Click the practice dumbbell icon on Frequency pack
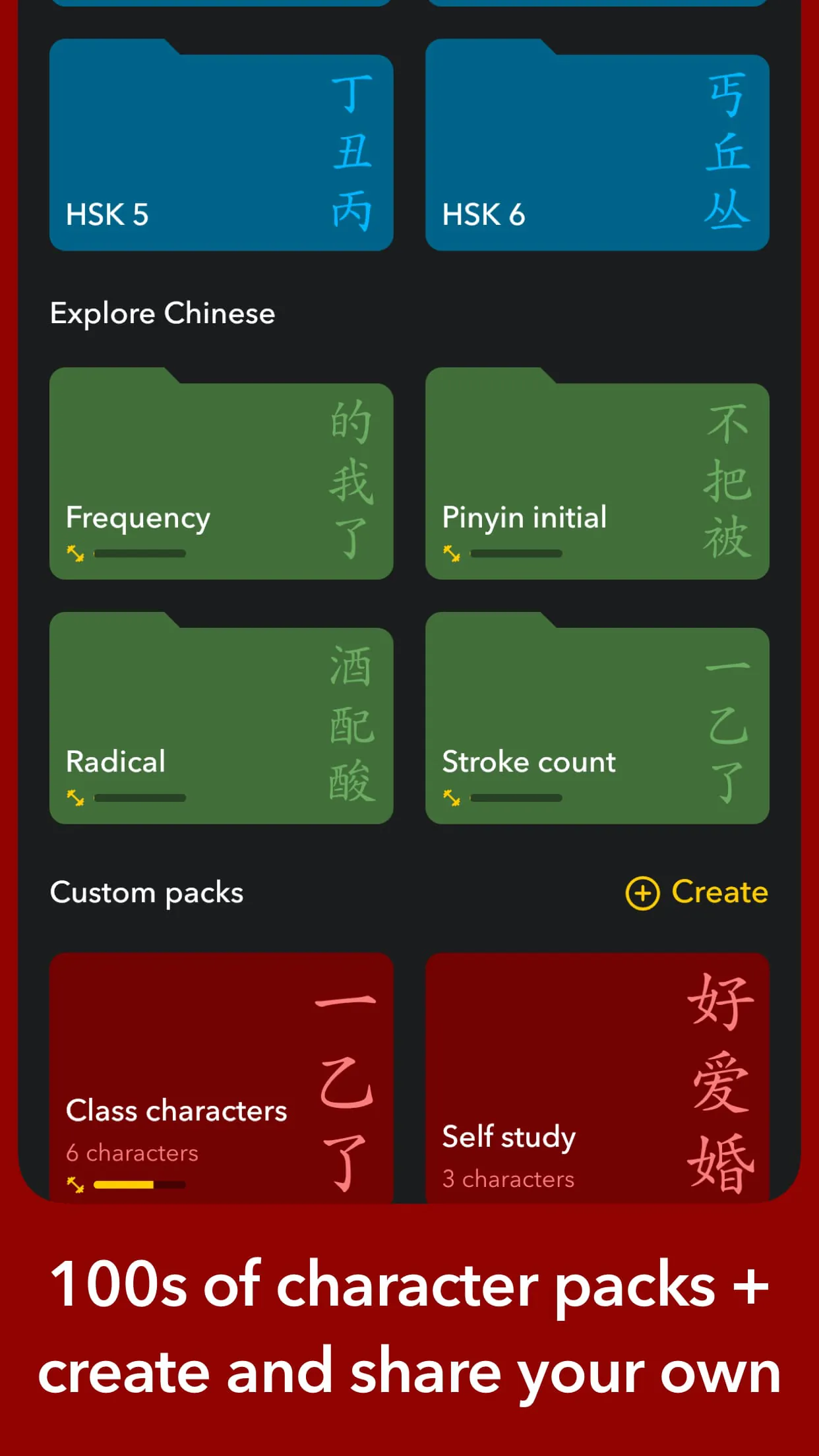 pyautogui.click(x=75, y=554)
